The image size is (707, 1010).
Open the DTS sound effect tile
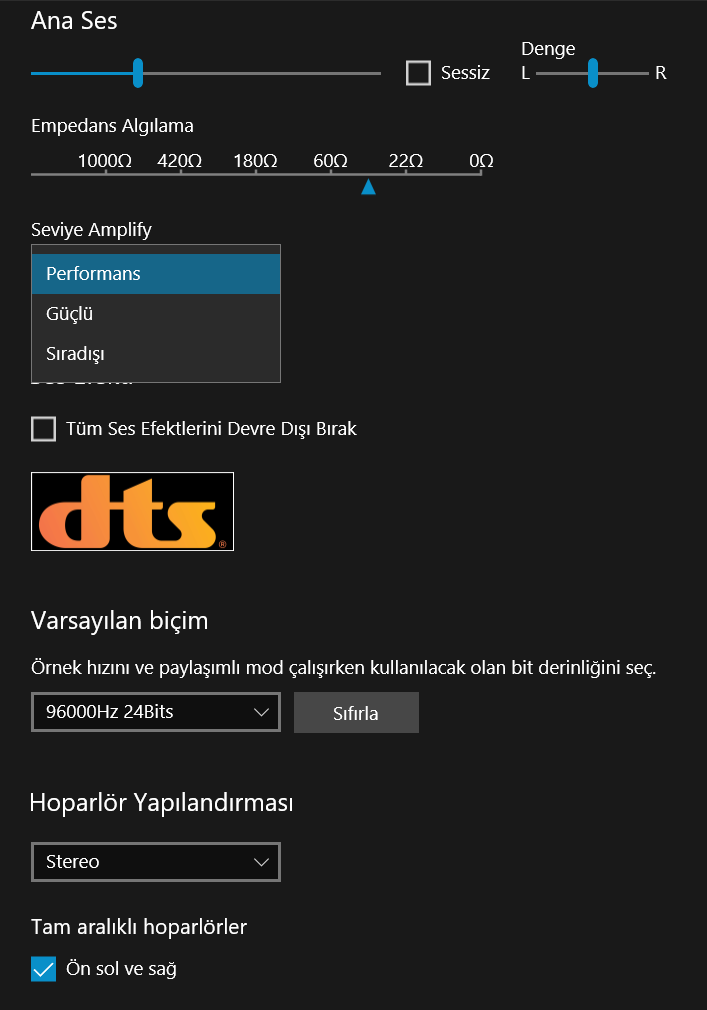pyautogui.click(x=133, y=511)
